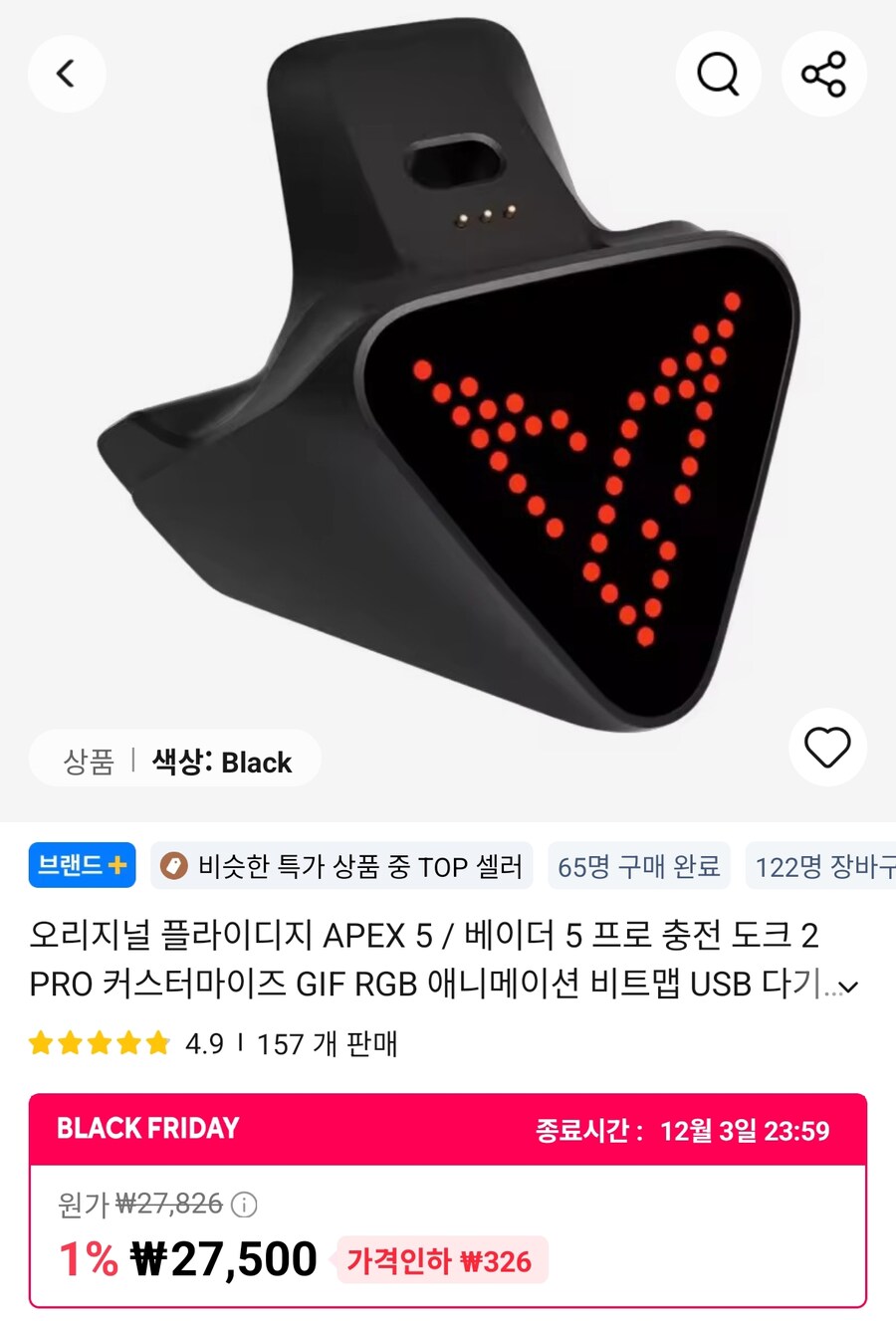The height and width of the screenshot is (1321, 896).
Task: Tap the TOP seller medal icon
Action: (173, 866)
